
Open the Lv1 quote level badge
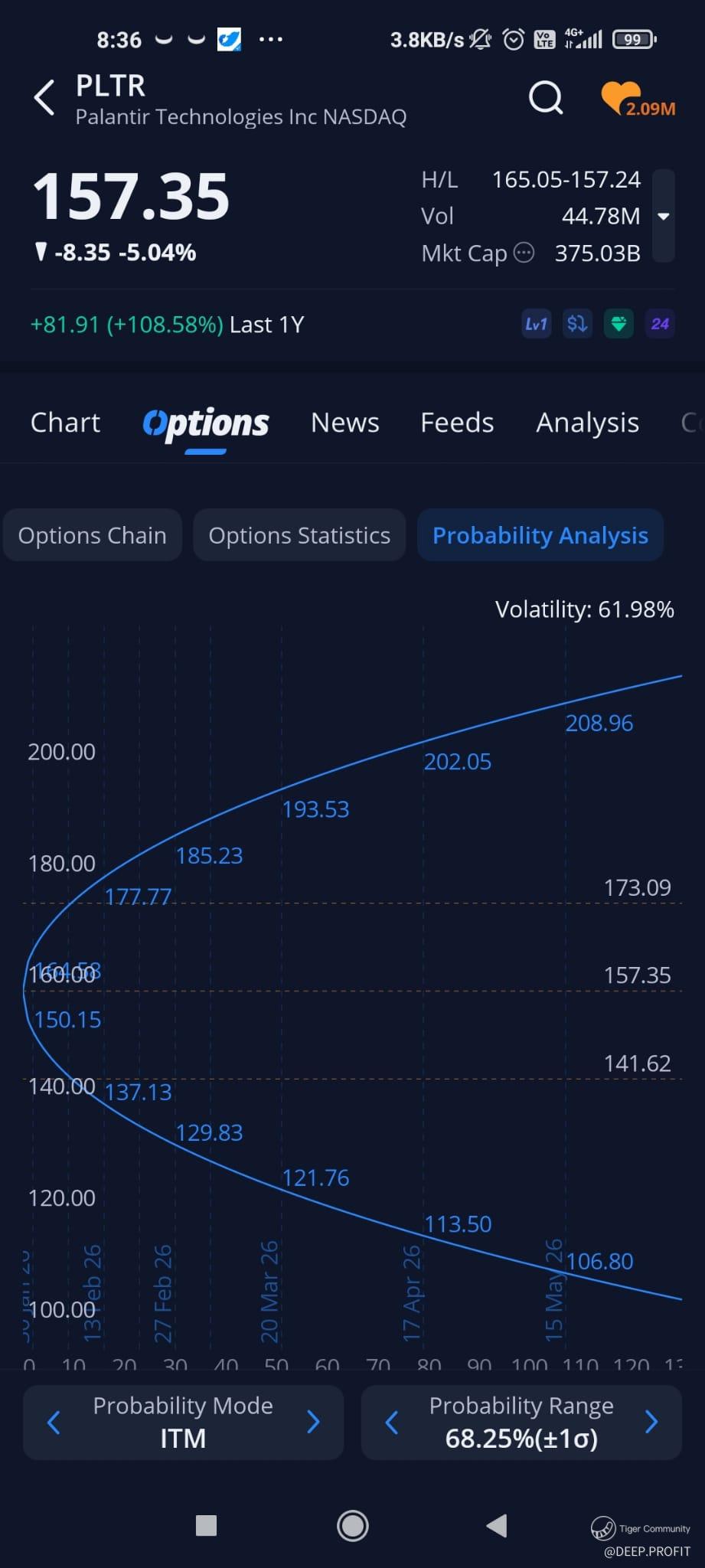536,324
